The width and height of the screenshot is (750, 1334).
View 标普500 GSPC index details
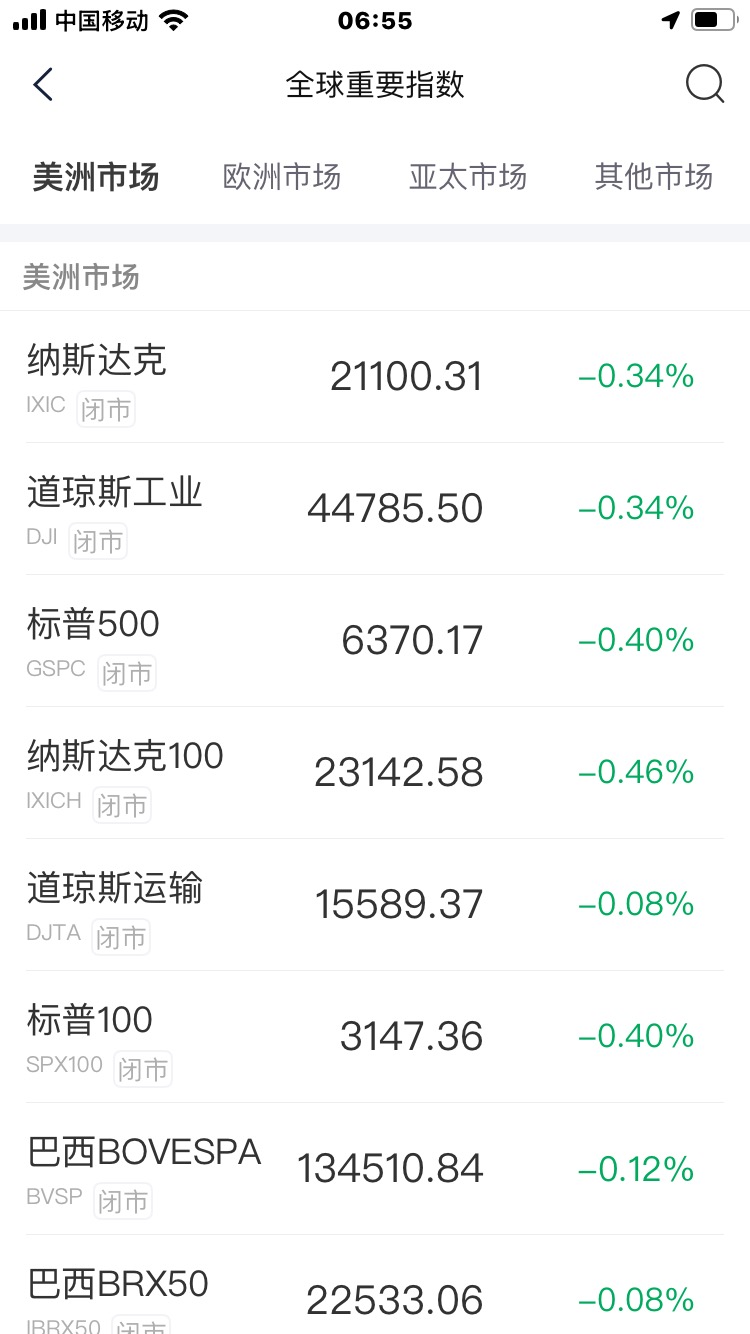coord(375,641)
